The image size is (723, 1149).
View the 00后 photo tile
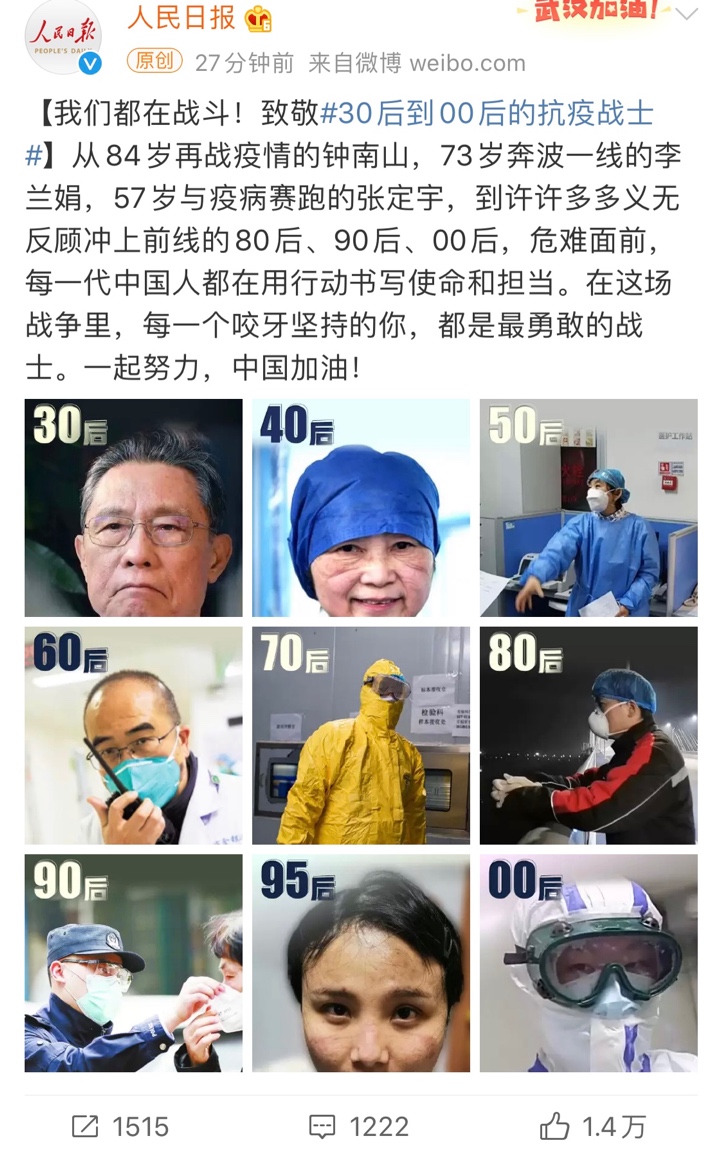[588, 962]
